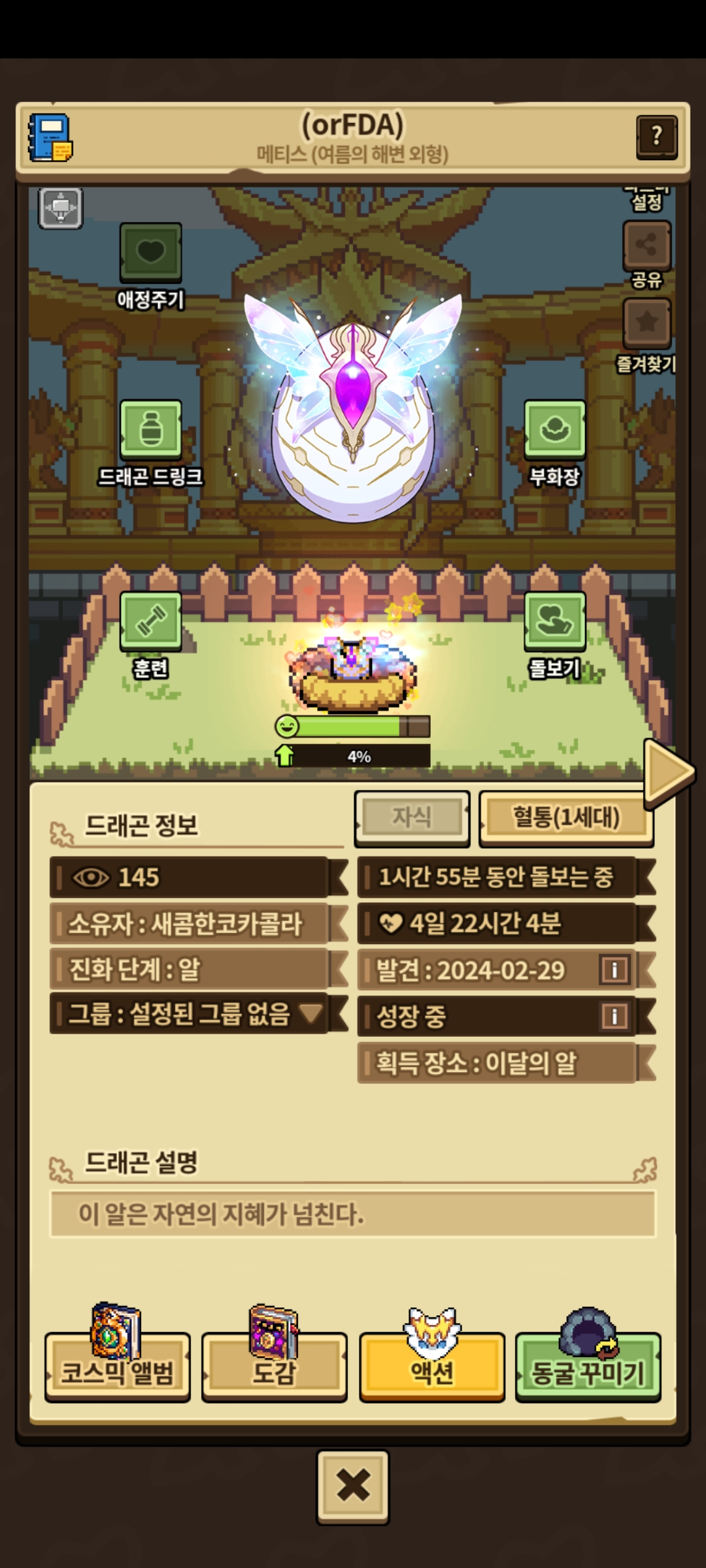Open the 부화장 hatchery
706x1568 pixels.
coord(554,429)
